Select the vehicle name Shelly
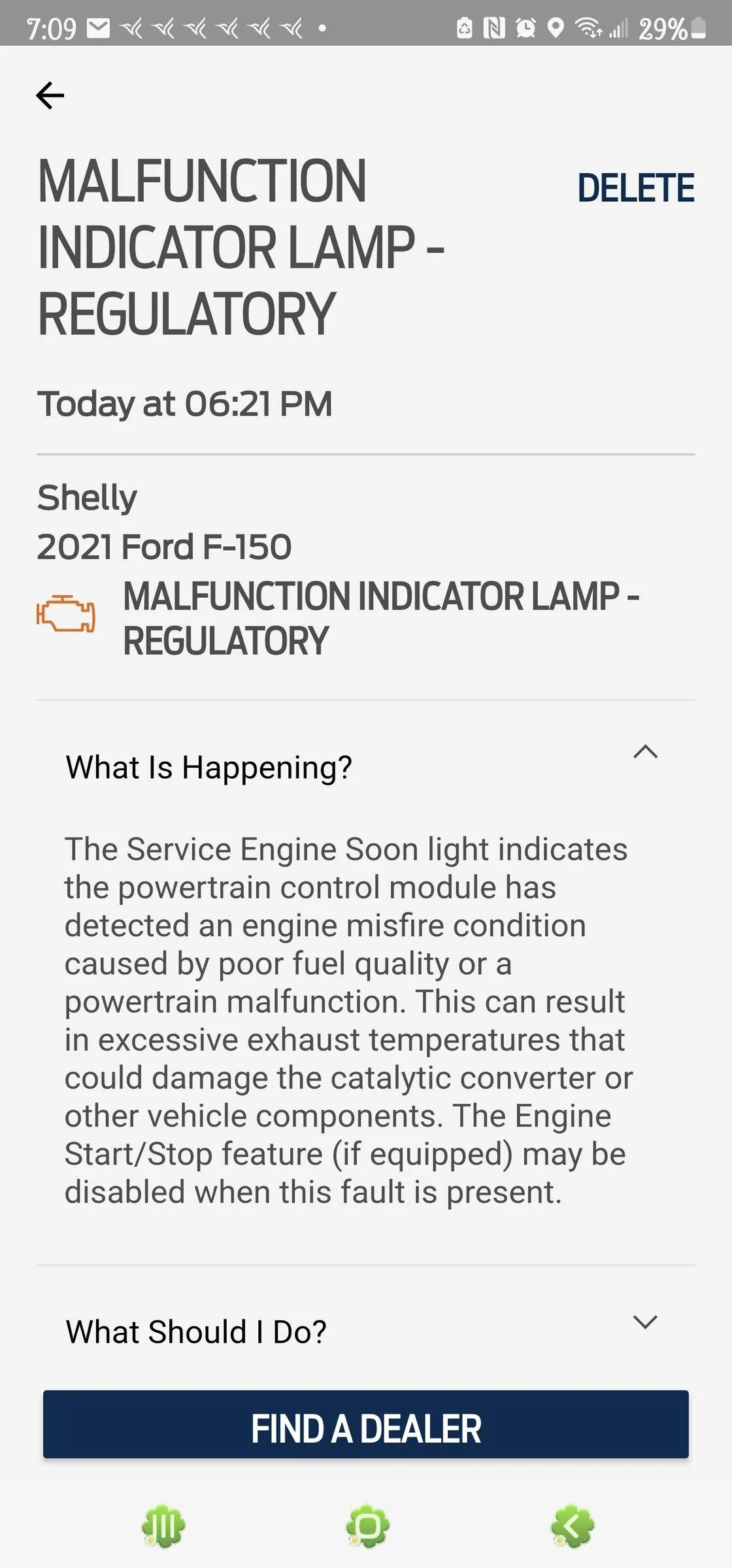The height and width of the screenshot is (1568, 732). point(86,497)
